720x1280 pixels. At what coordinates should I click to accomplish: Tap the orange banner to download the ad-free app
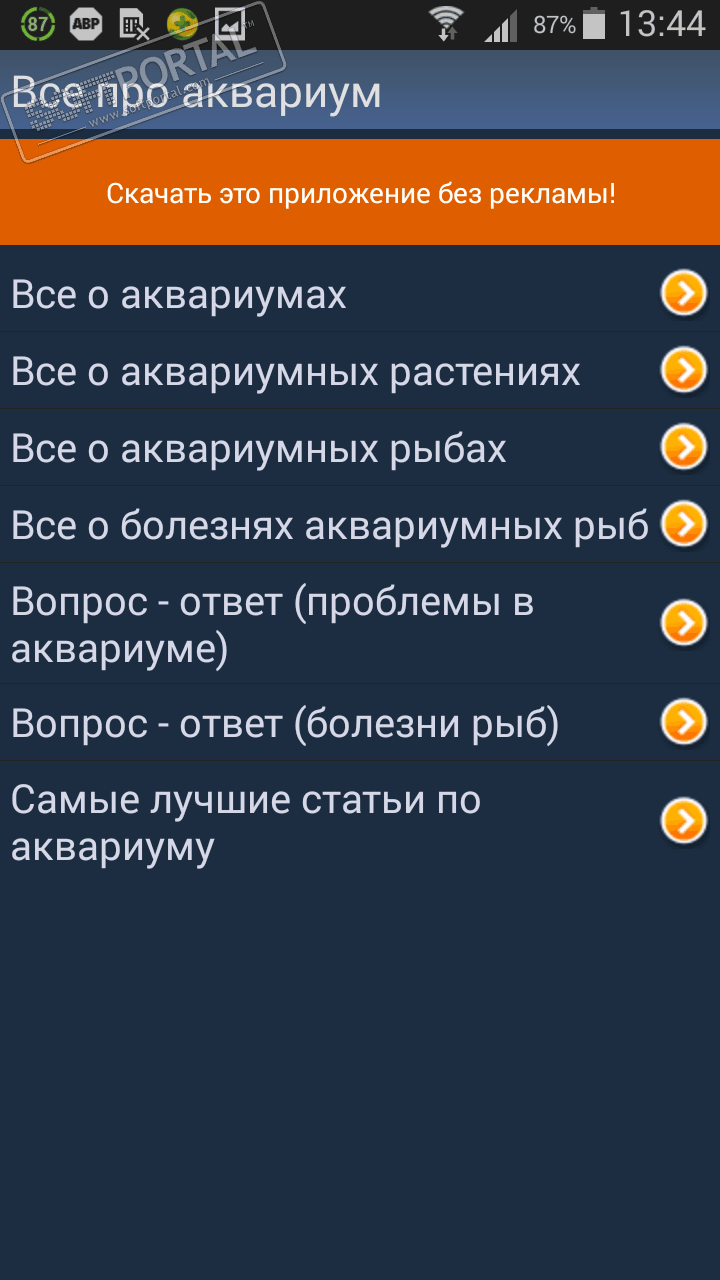click(360, 193)
